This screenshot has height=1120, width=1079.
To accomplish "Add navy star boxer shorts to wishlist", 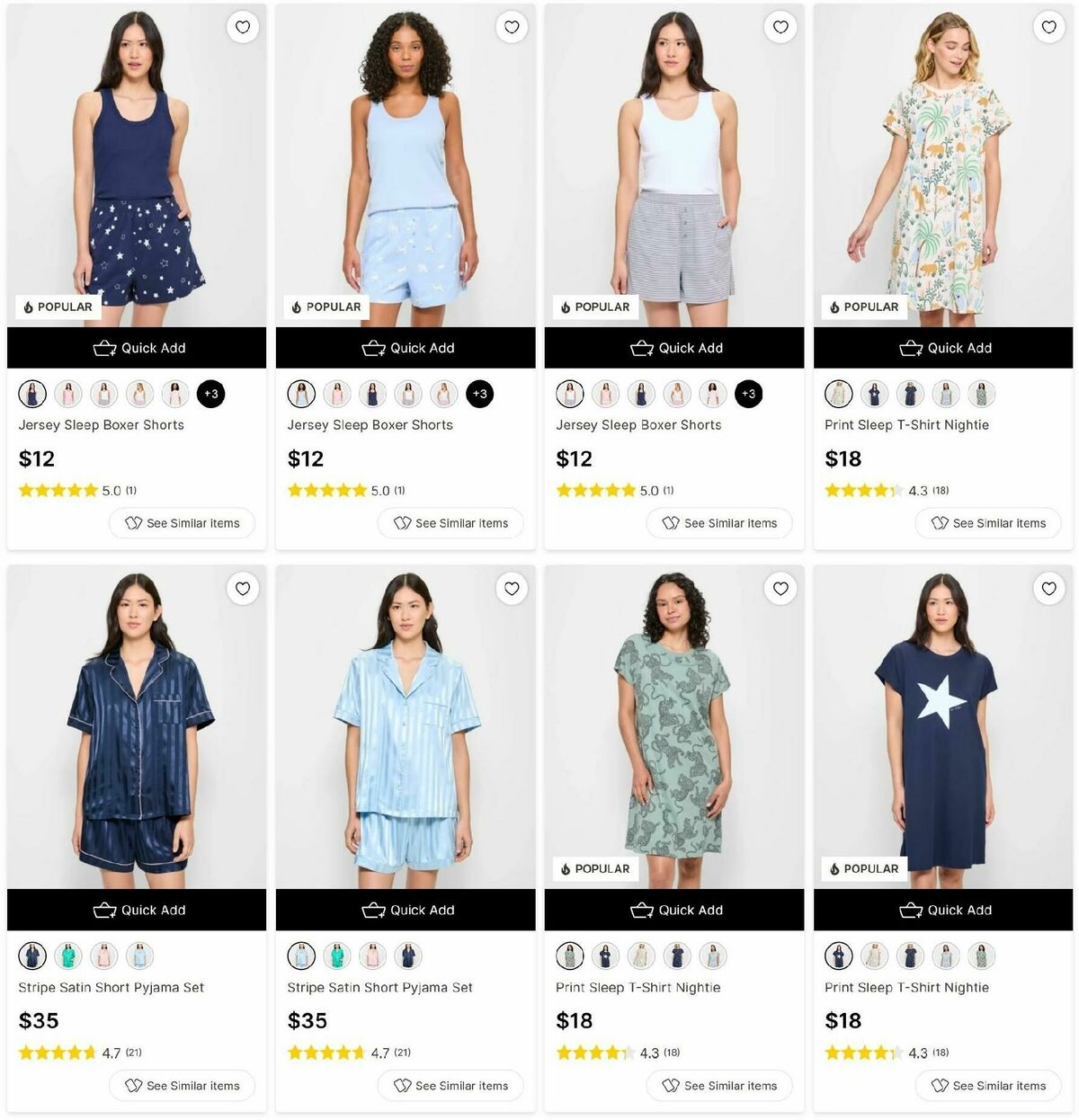I will 243,27.
